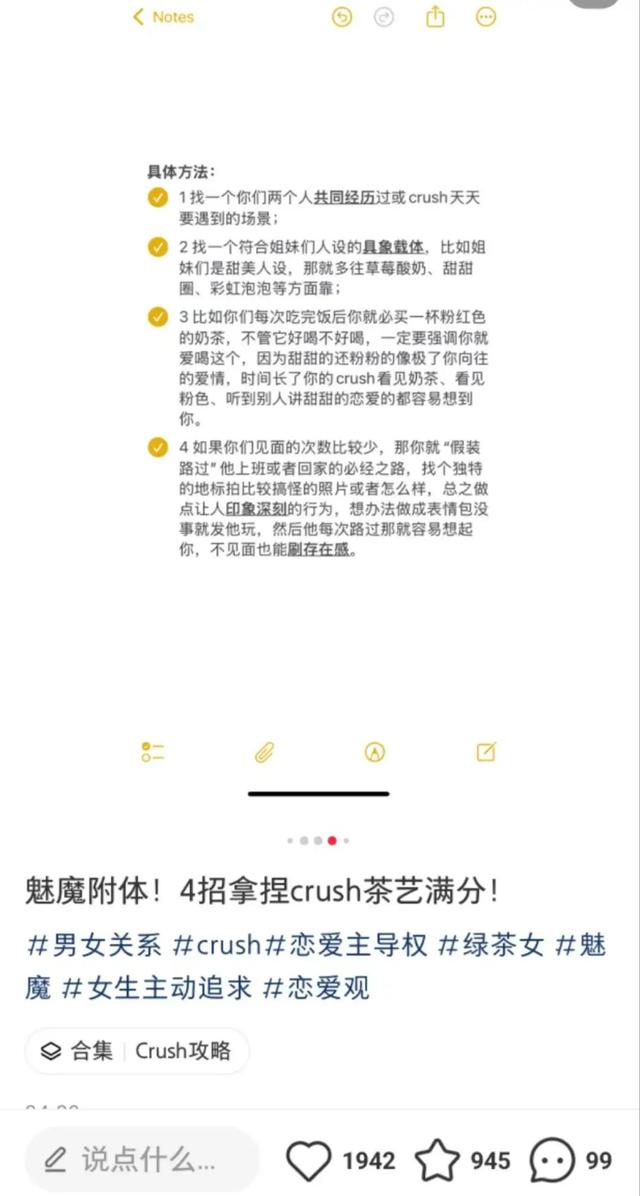Open the #恋爱主导权 hashtag
Viewport: 640px width, 1196px height.
(346, 946)
